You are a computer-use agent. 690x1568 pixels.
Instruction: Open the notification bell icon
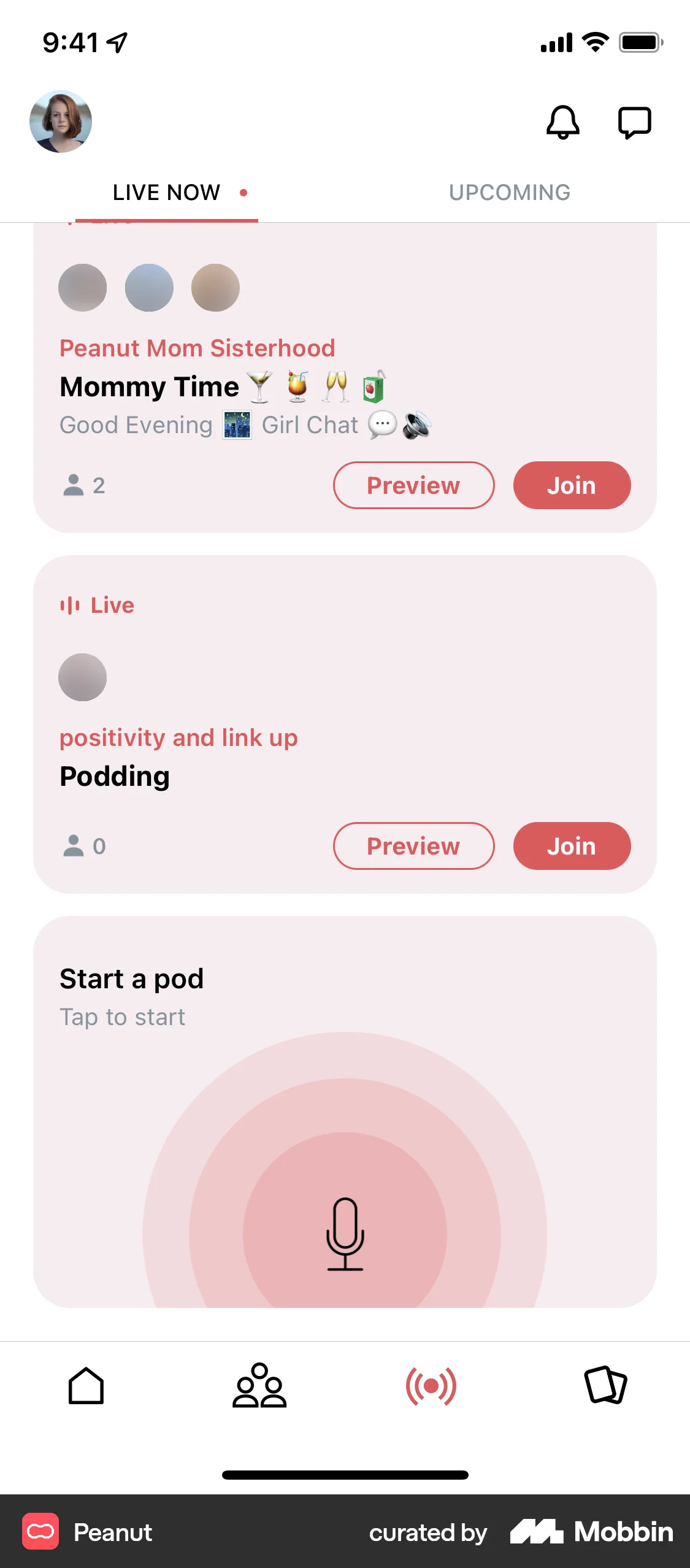(x=562, y=122)
